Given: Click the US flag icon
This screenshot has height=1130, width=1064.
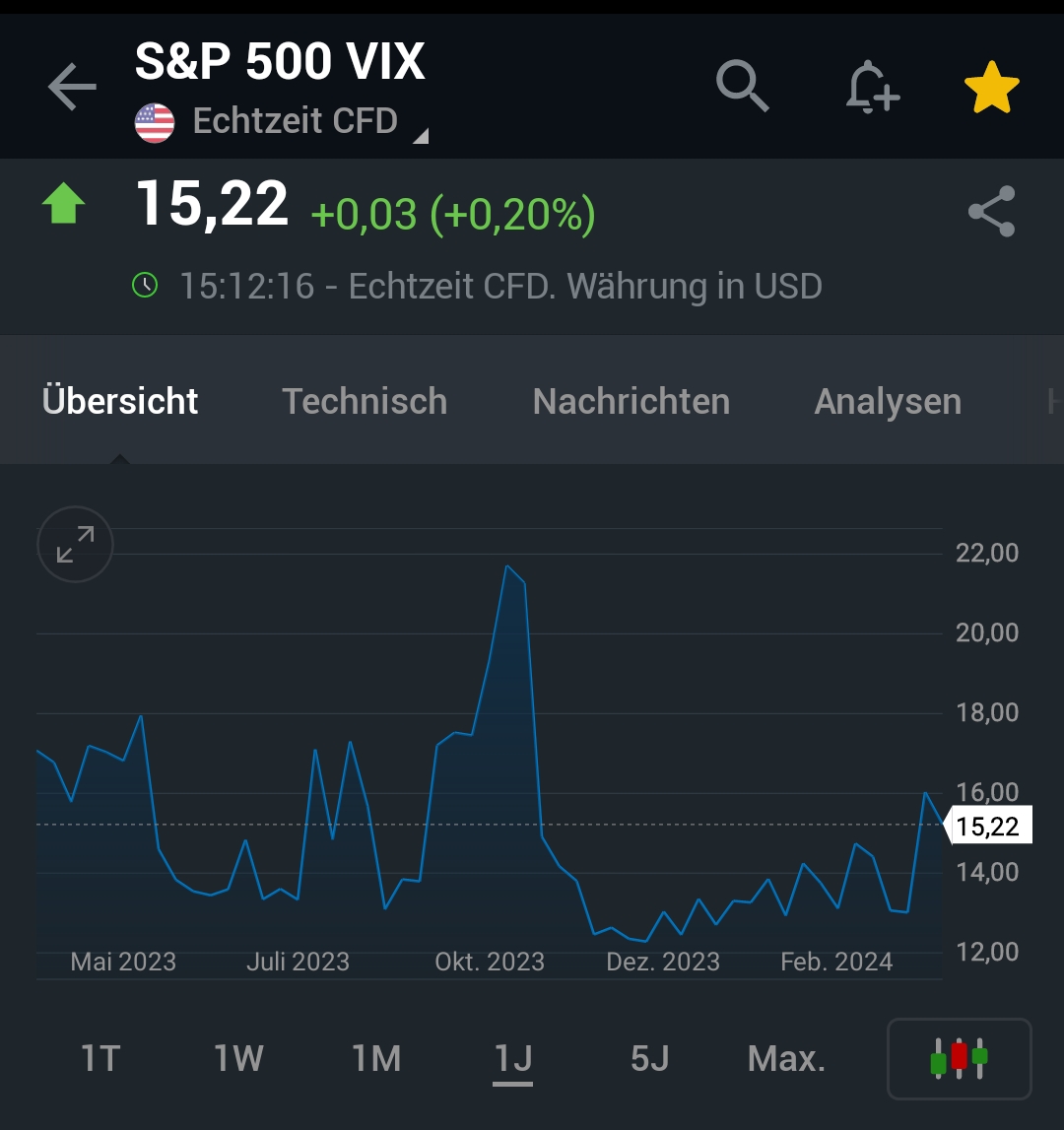Looking at the screenshot, I should [x=155, y=120].
